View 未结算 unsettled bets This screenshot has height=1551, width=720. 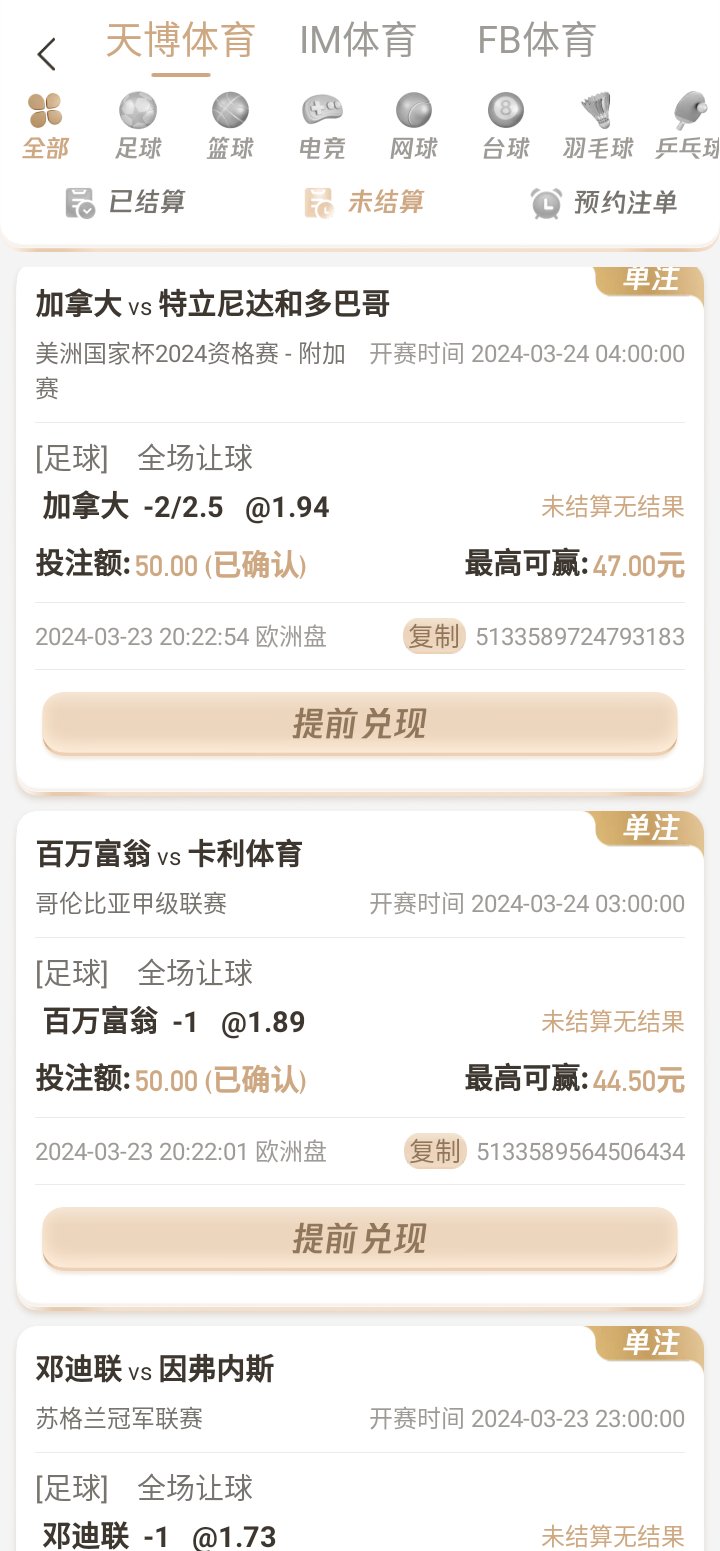(x=364, y=203)
